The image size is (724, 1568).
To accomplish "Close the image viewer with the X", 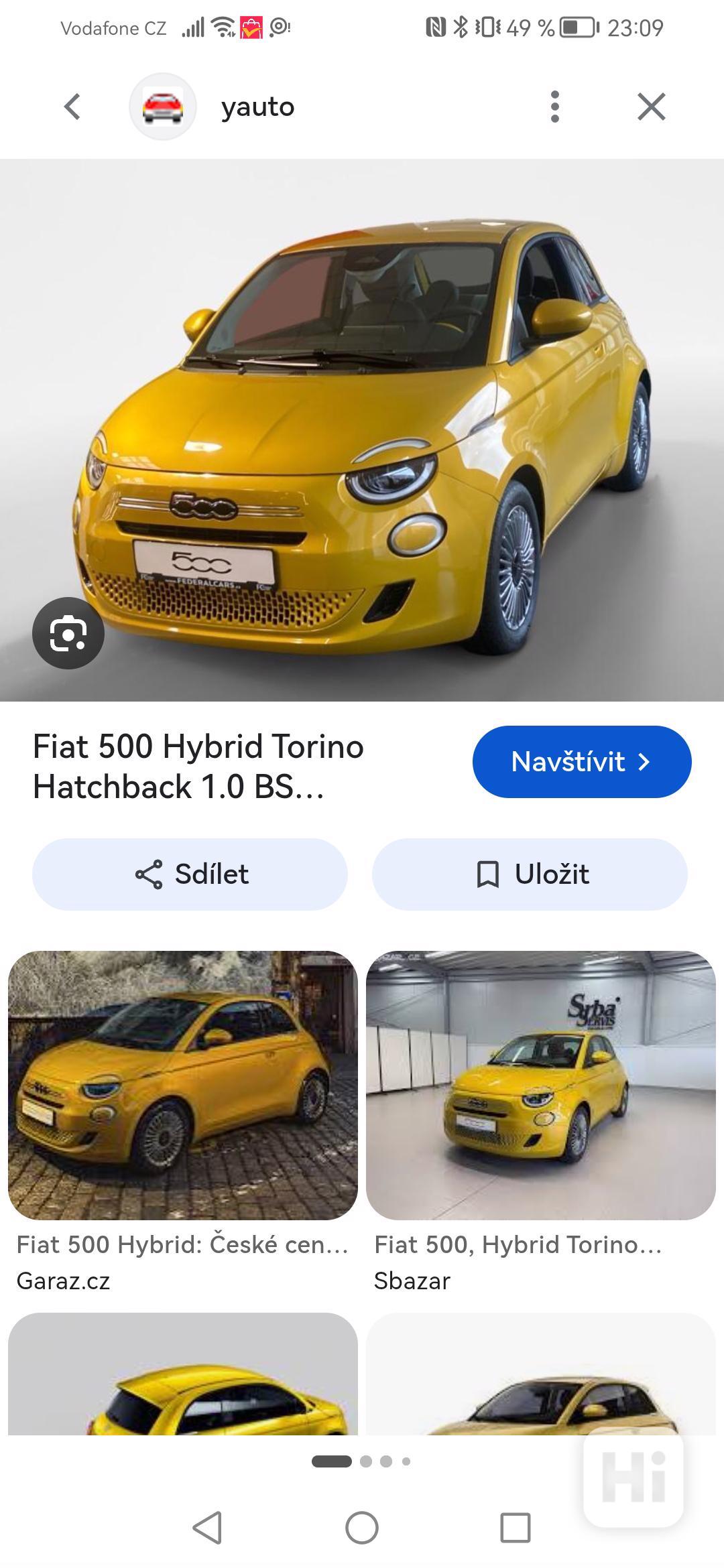I will point(651,107).
